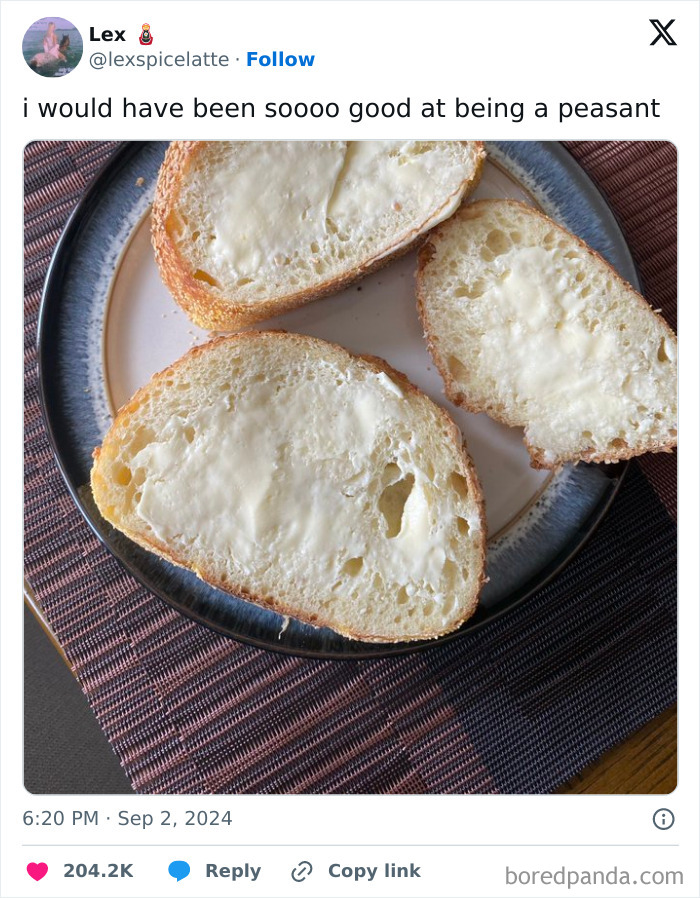Reply to Lex's post

coord(215,871)
